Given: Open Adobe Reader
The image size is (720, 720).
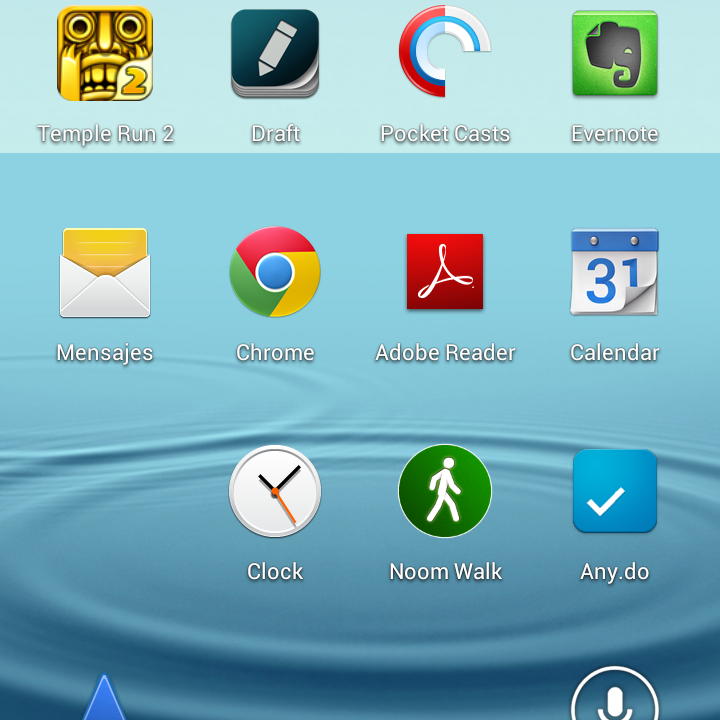Looking at the screenshot, I should [445, 272].
